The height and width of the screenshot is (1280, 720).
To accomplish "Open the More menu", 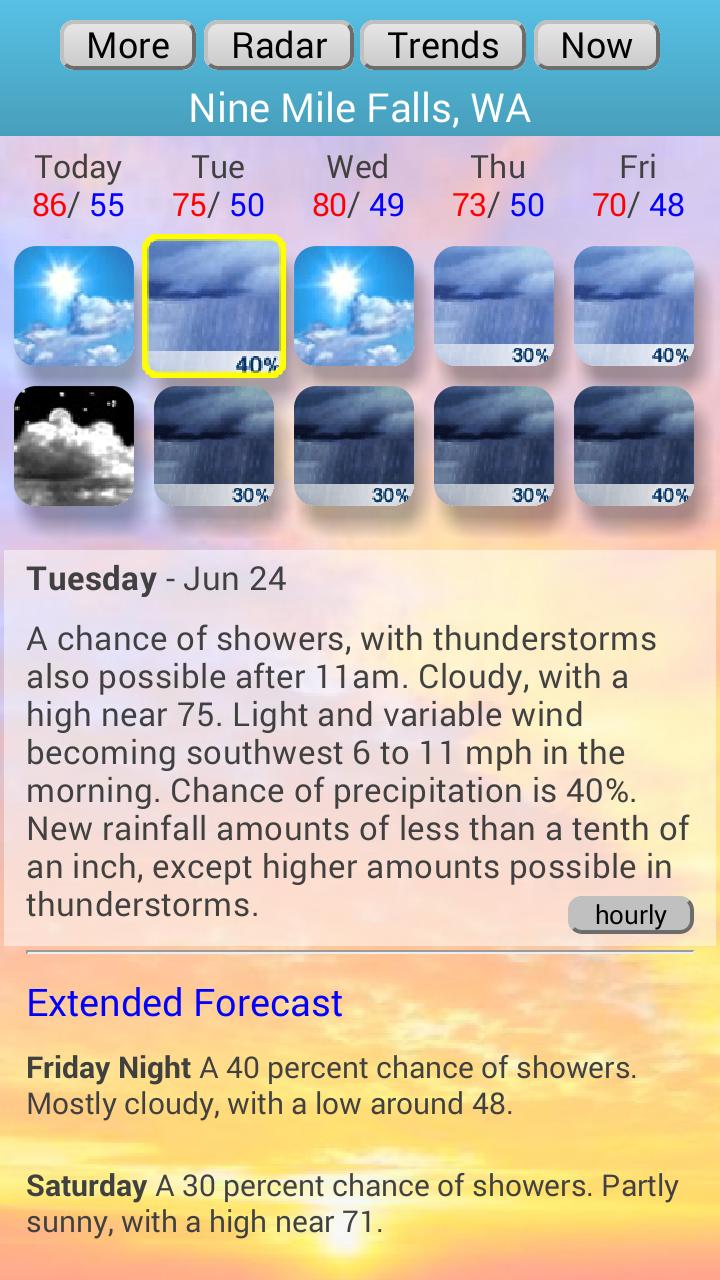I will pyautogui.click(x=126, y=45).
